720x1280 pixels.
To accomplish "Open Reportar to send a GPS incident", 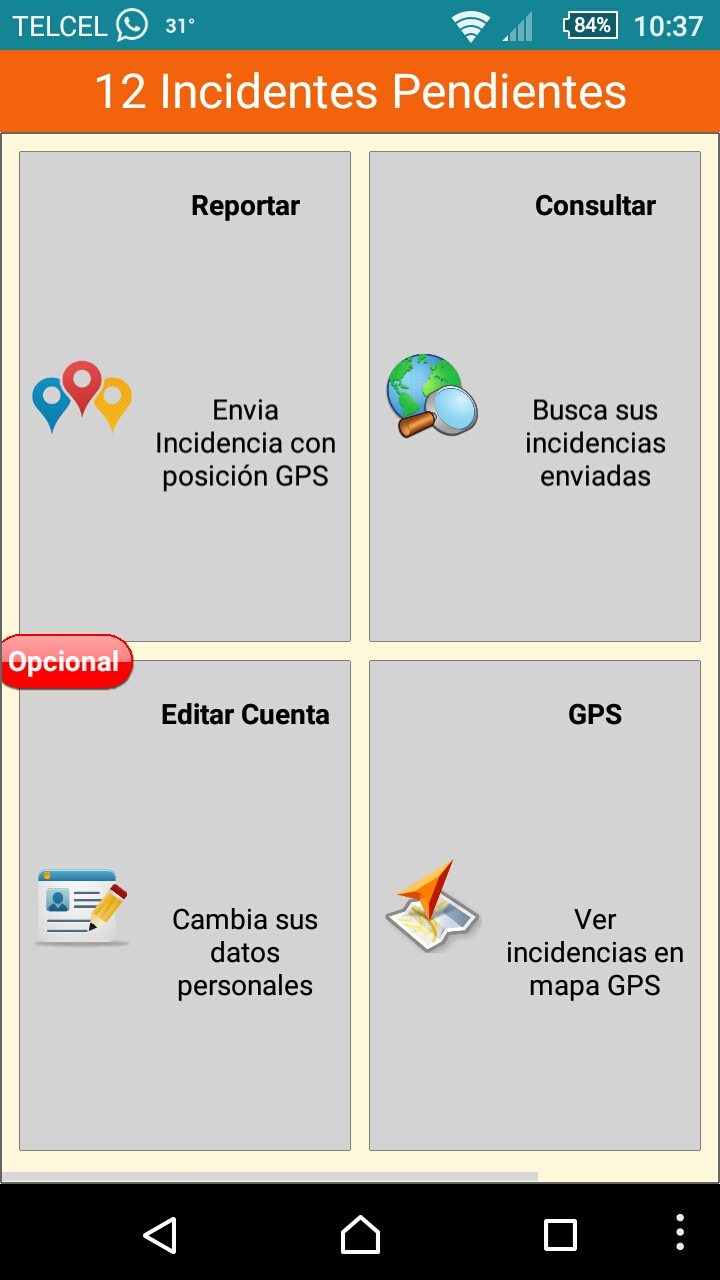I will pyautogui.click(x=185, y=396).
